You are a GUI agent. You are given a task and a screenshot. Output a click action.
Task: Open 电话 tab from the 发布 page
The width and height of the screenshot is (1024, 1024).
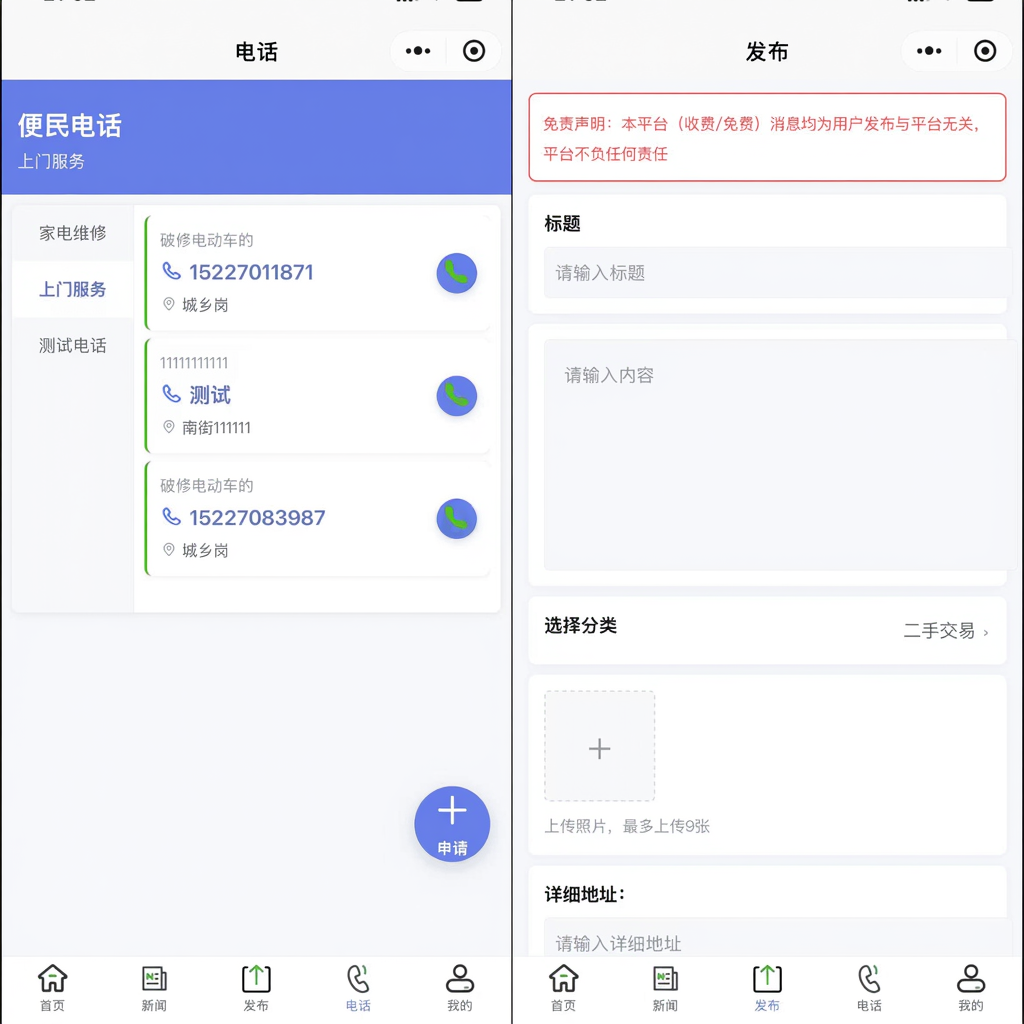pyautogui.click(x=869, y=987)
